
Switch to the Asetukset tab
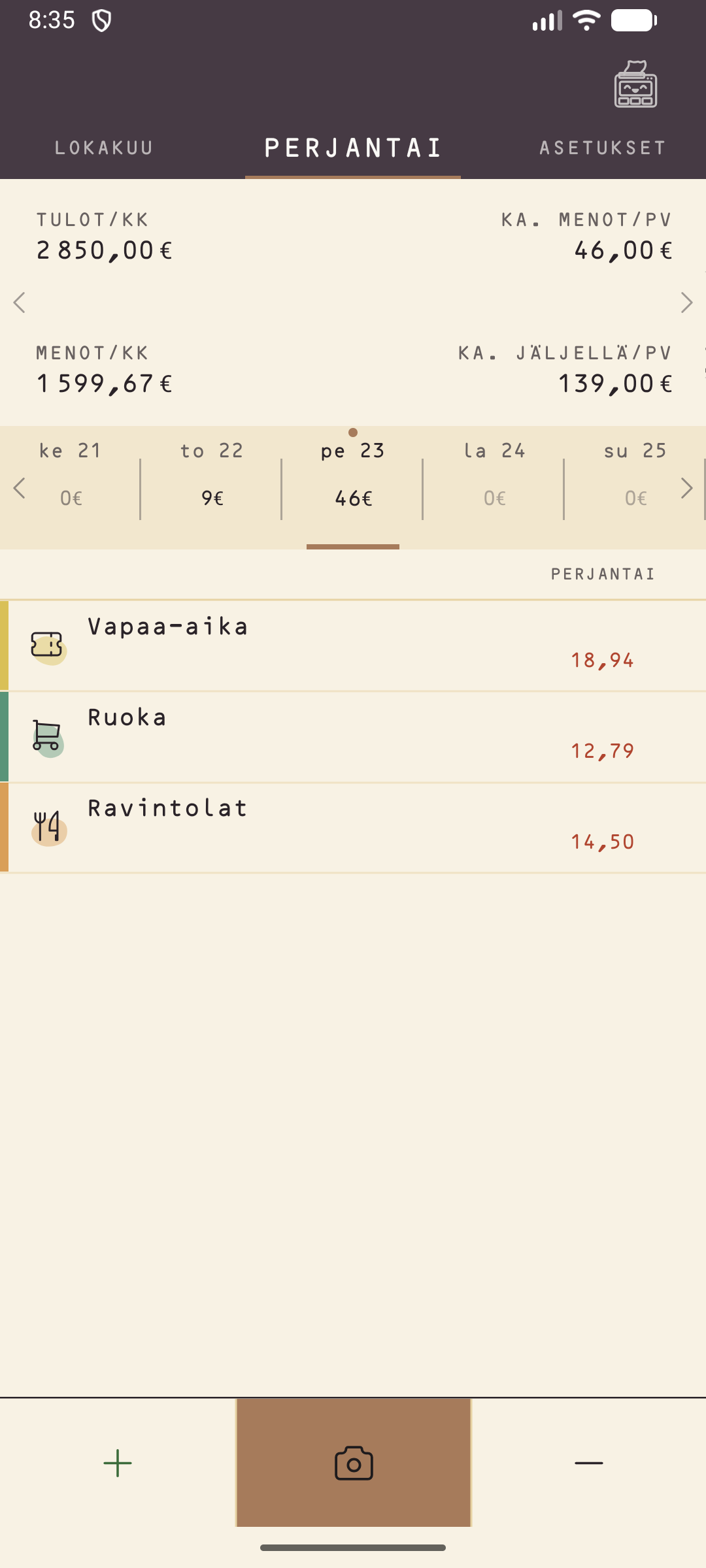(603, 148)
